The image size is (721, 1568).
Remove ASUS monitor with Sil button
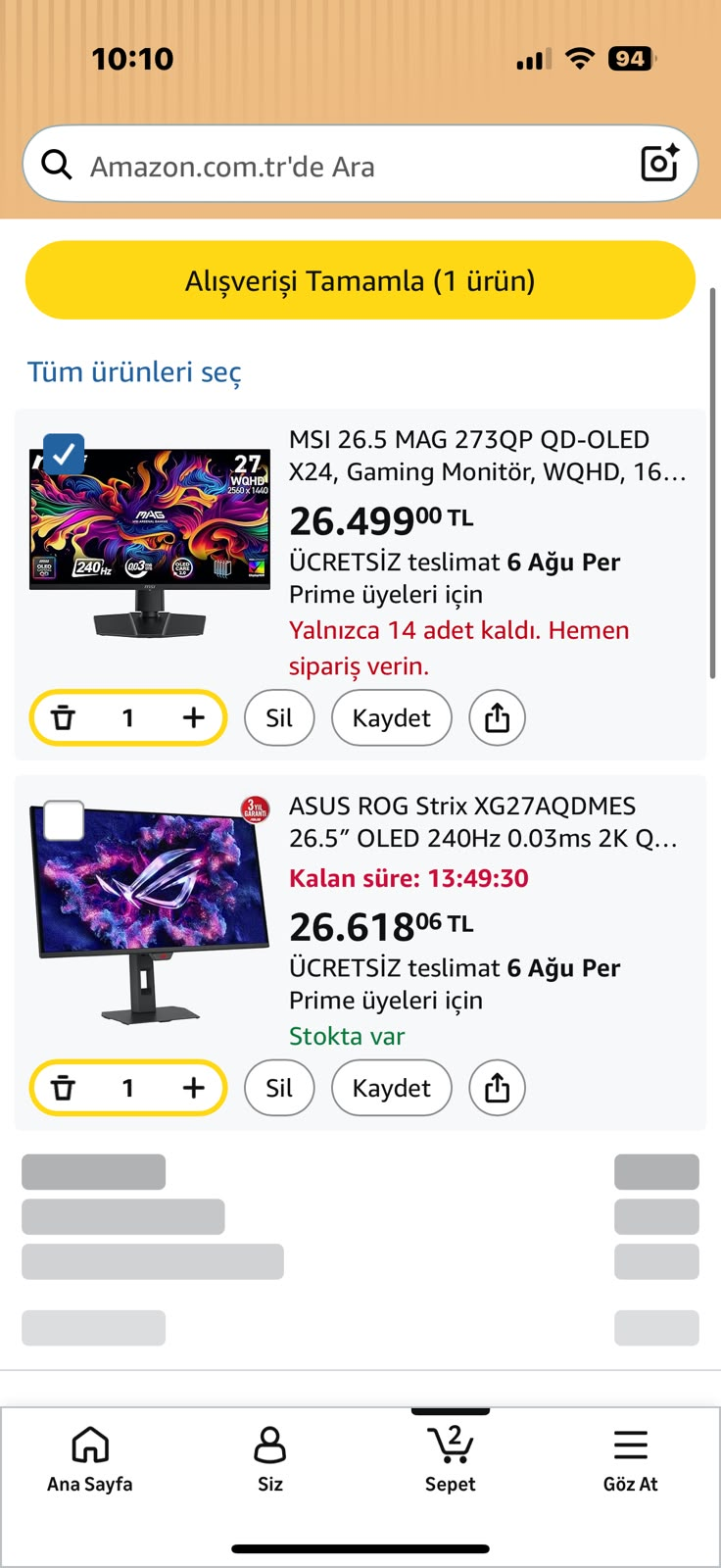pyautogui.click(x=279, y=1088)
